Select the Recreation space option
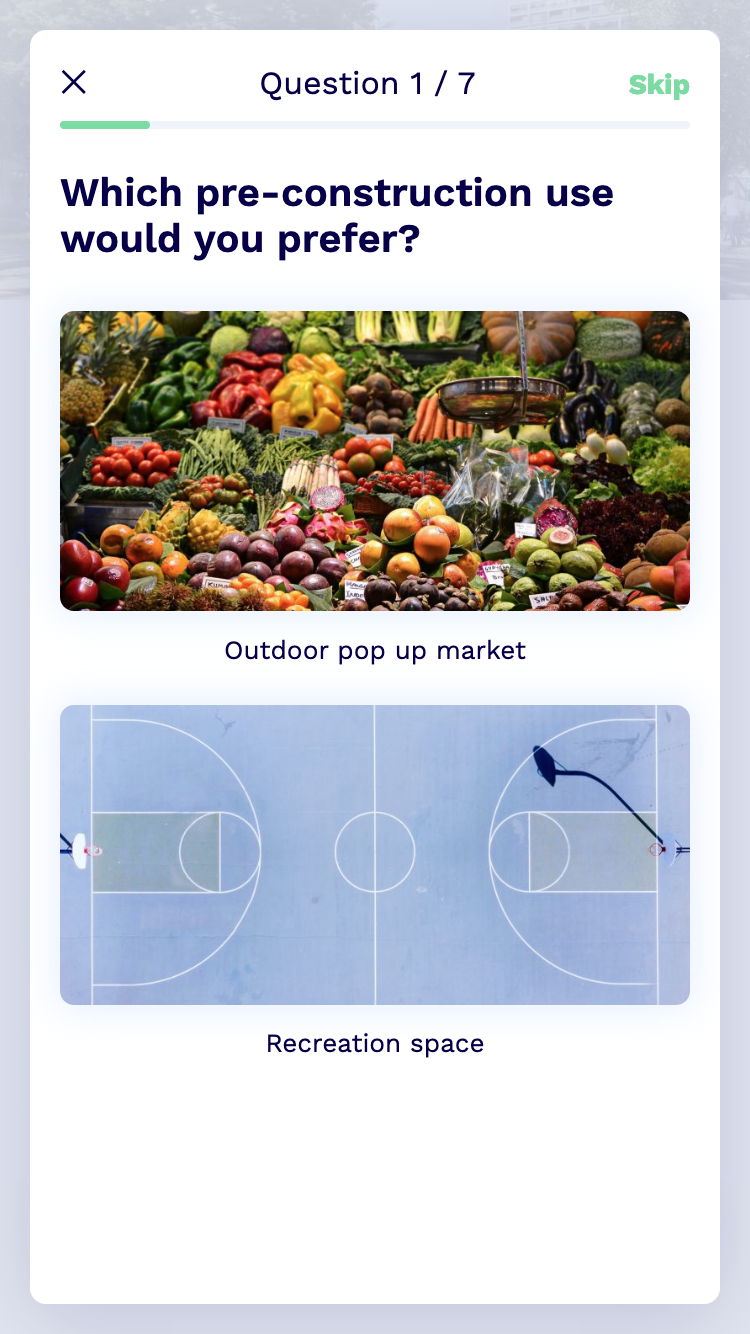 point(375,855)
